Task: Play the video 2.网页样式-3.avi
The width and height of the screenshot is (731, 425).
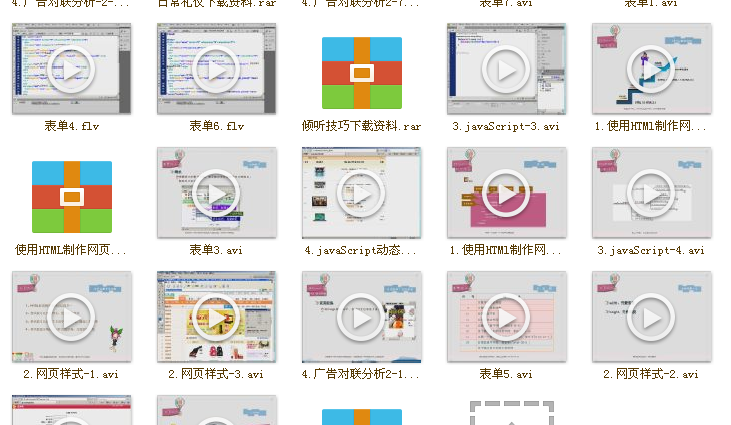Action: tap(217, 317)
